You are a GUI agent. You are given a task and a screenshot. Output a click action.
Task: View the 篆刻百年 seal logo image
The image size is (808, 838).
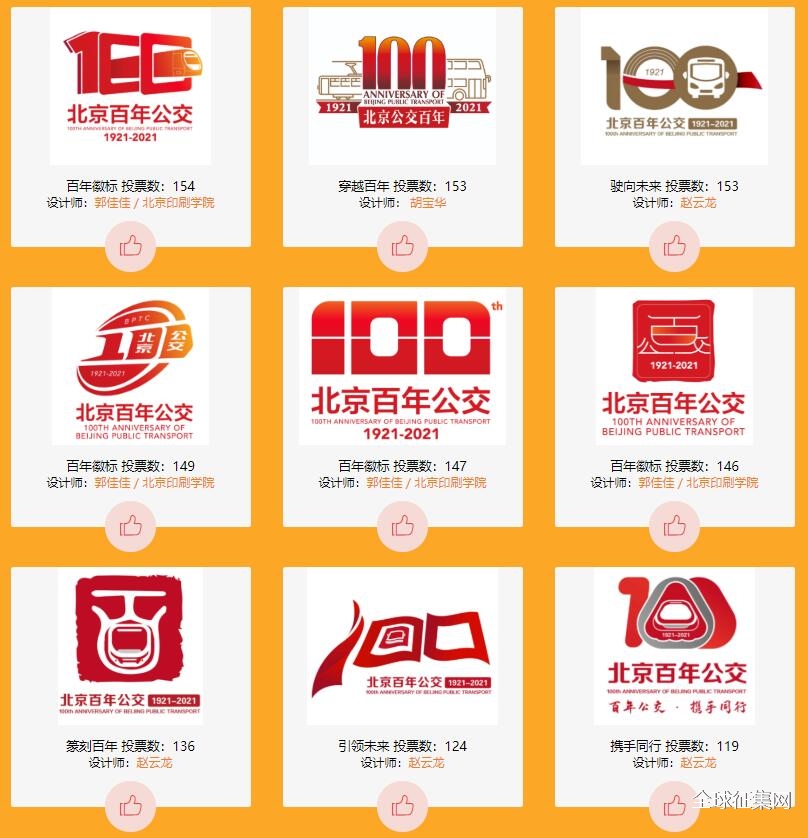click(x=130, y=646)
